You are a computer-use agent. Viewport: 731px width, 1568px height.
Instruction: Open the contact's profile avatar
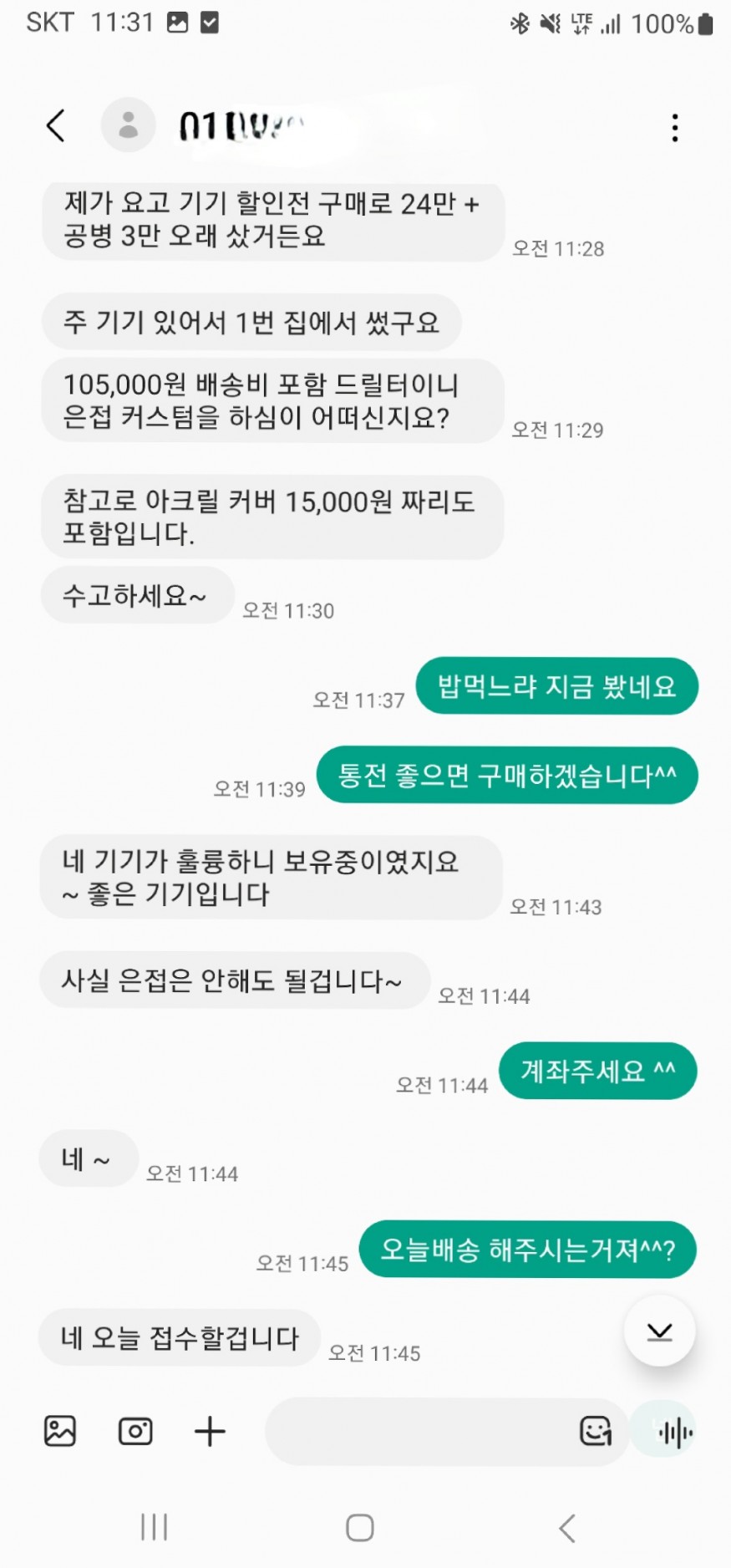[128, 125]
